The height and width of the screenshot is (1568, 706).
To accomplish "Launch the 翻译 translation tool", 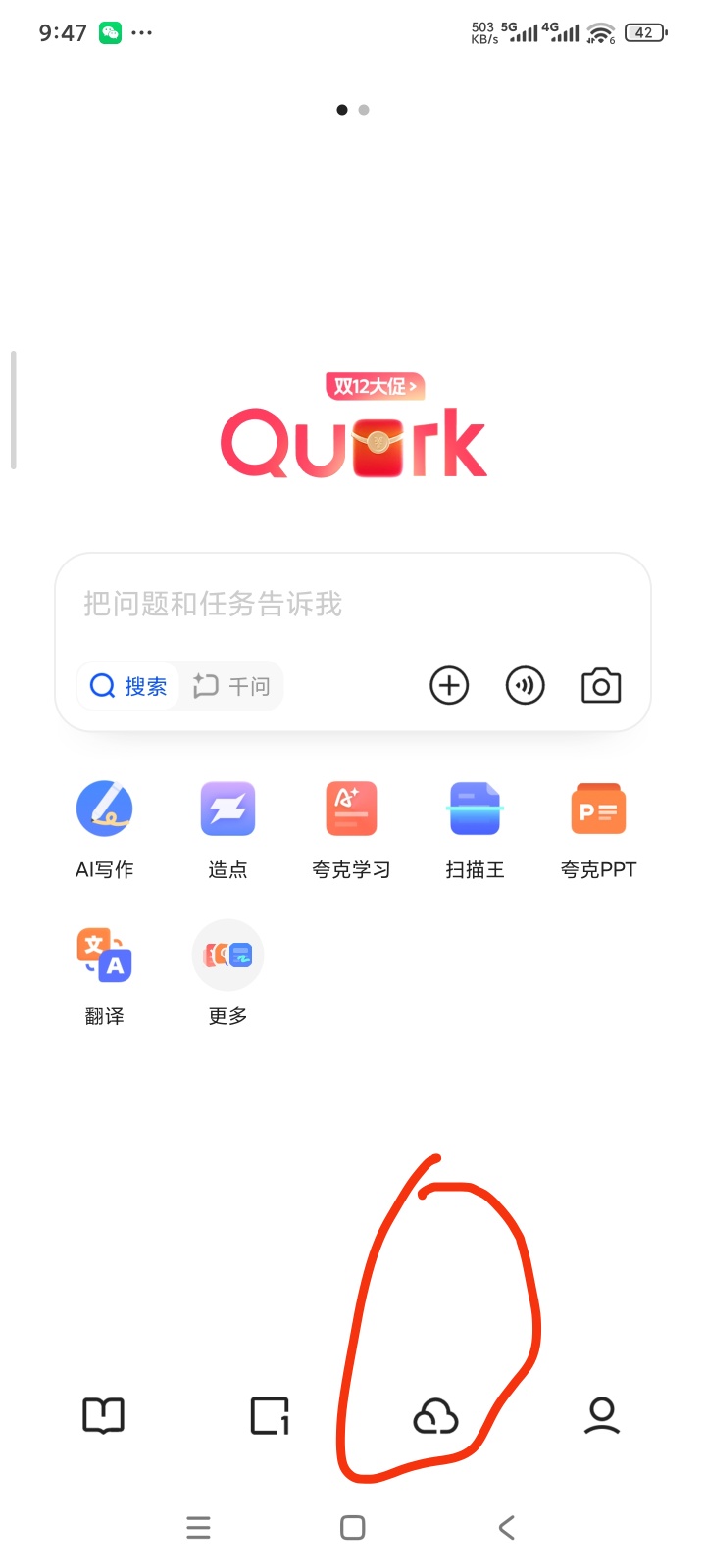I will click(x=104, y=955).
